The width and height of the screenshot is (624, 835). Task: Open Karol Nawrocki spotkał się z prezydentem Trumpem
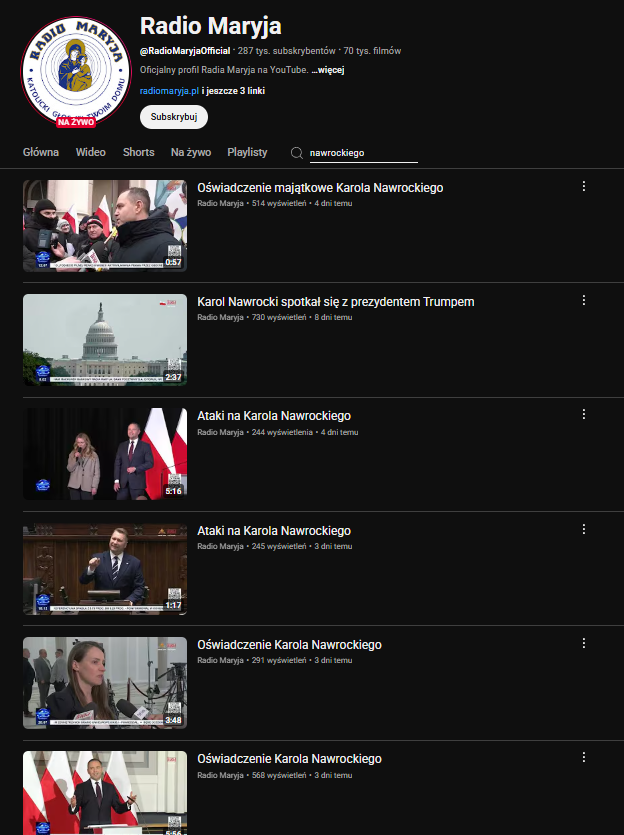pos(336,301)
